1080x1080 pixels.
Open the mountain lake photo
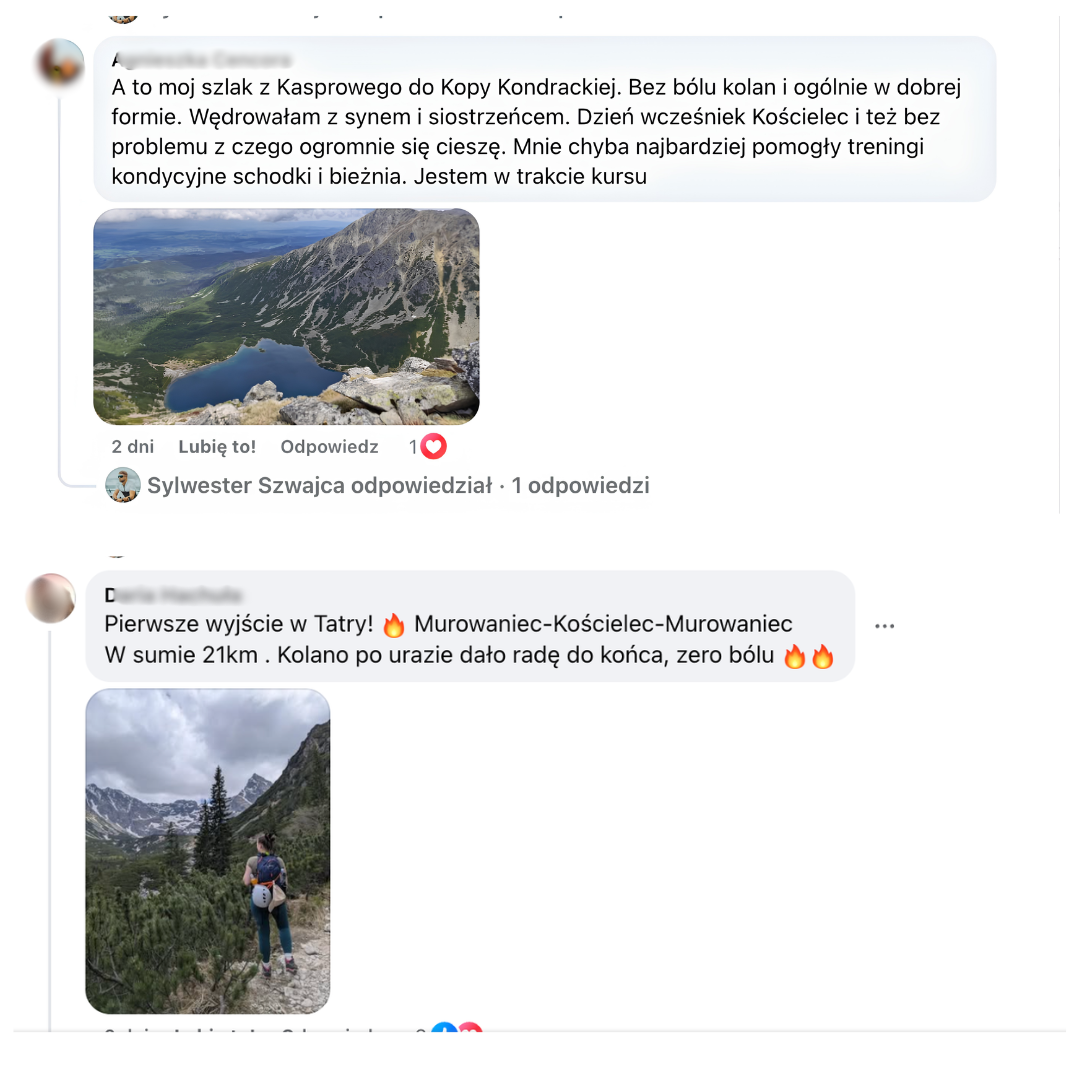(287, 317)
